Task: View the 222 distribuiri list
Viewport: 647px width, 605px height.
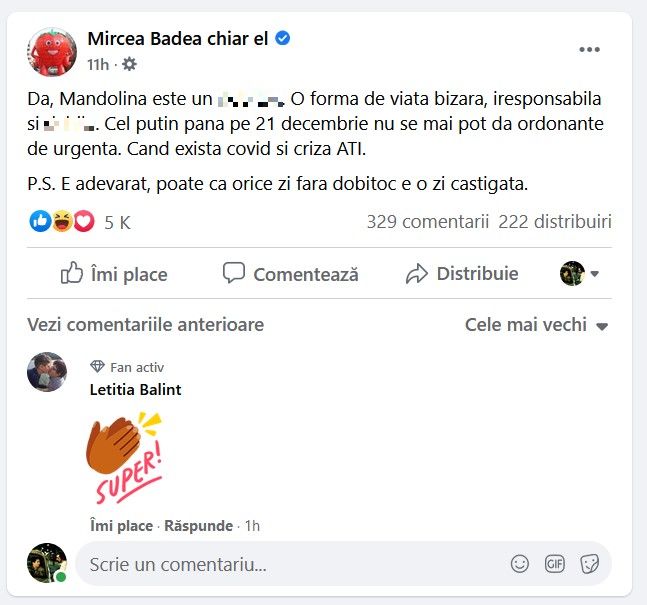Action: (x=554, y=222)
